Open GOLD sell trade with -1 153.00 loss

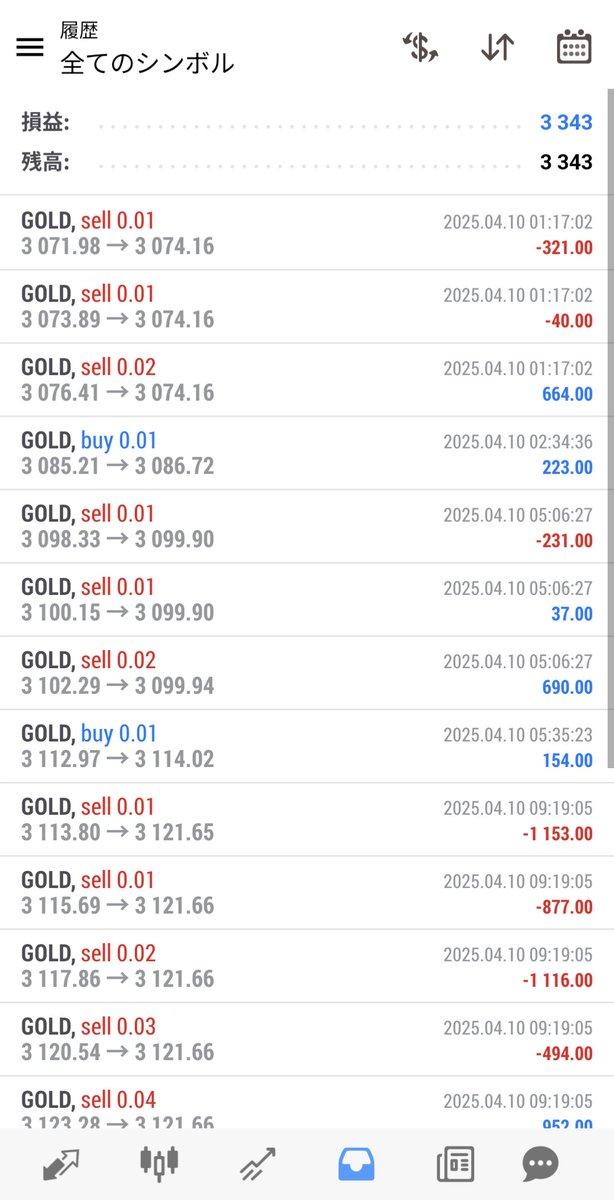click(307, 819)
